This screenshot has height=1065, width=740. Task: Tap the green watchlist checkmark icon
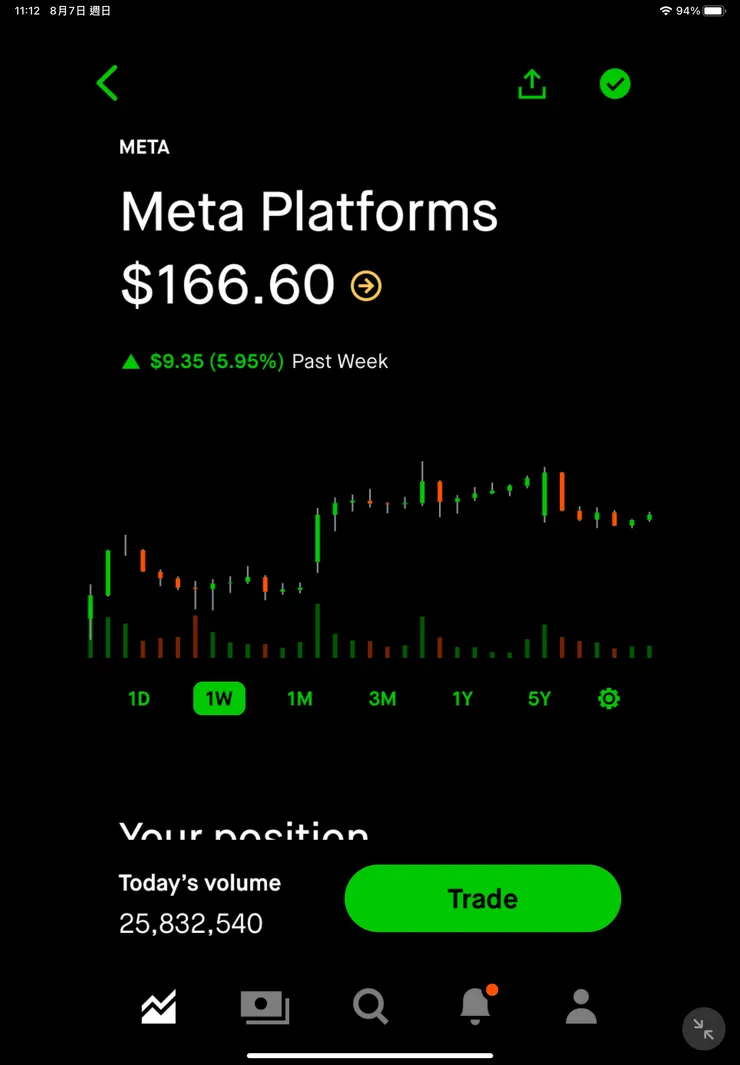pyautogui.click(x=615, y=84)
